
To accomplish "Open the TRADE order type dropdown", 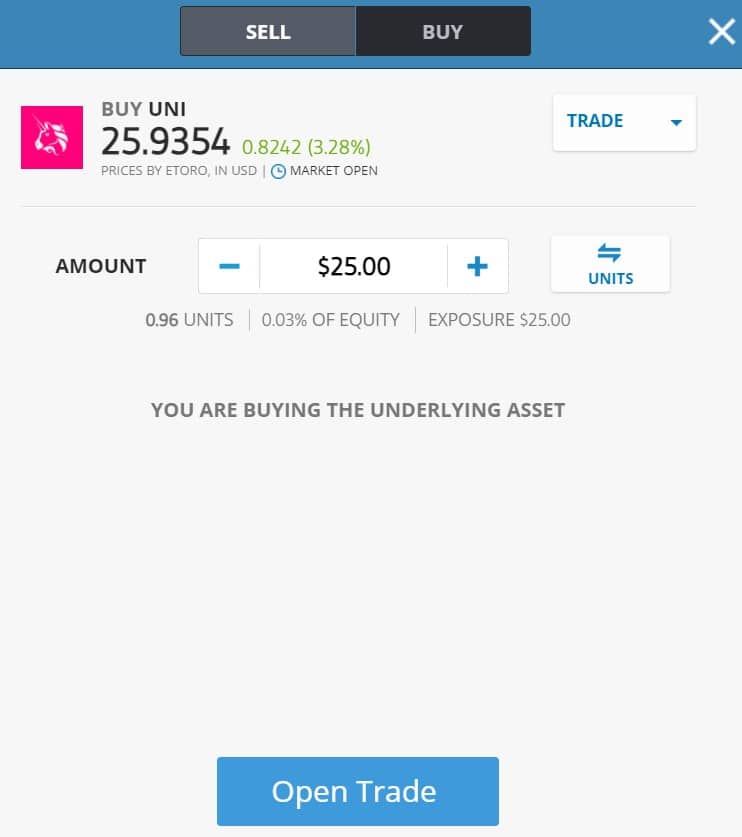I will 623,121.
